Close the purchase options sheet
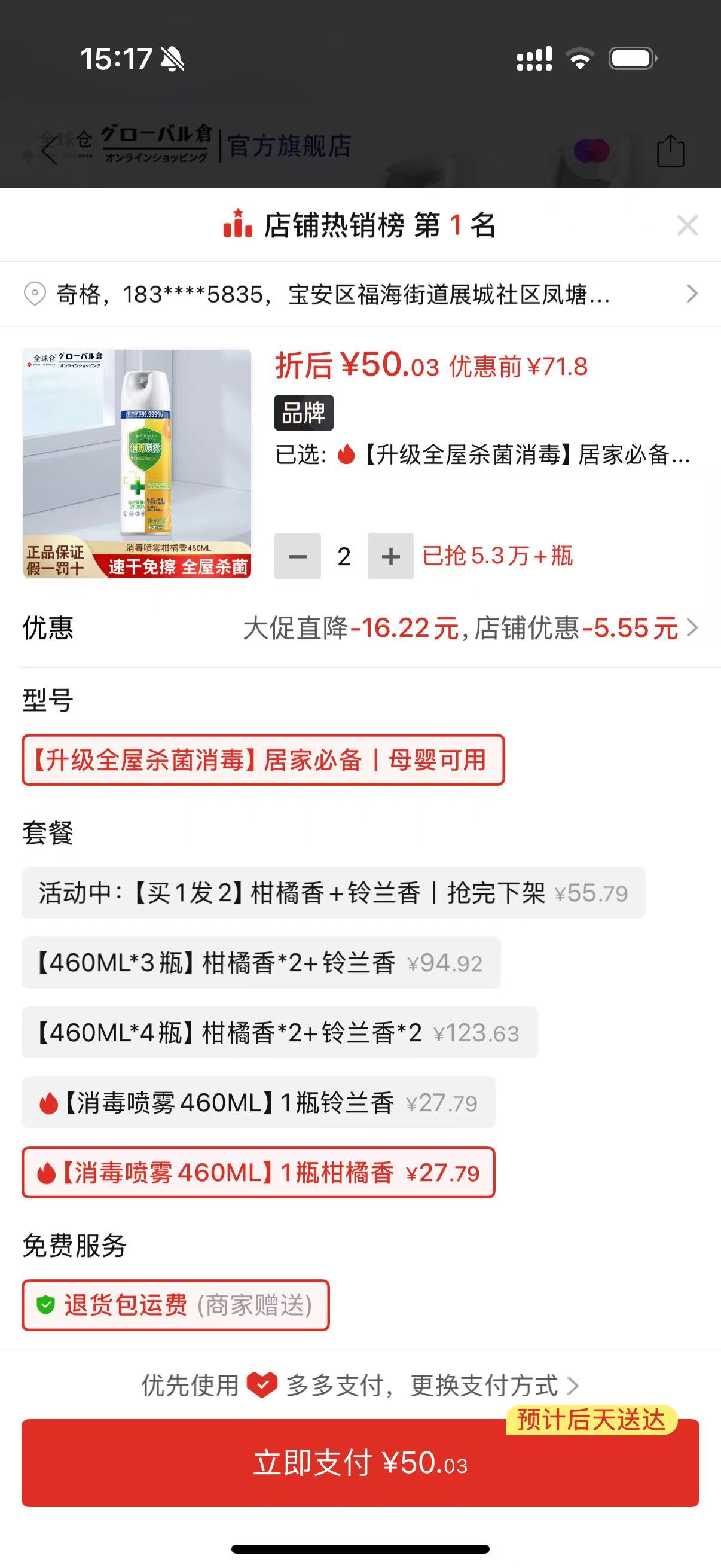The image size is (721, 1568). 687,226
